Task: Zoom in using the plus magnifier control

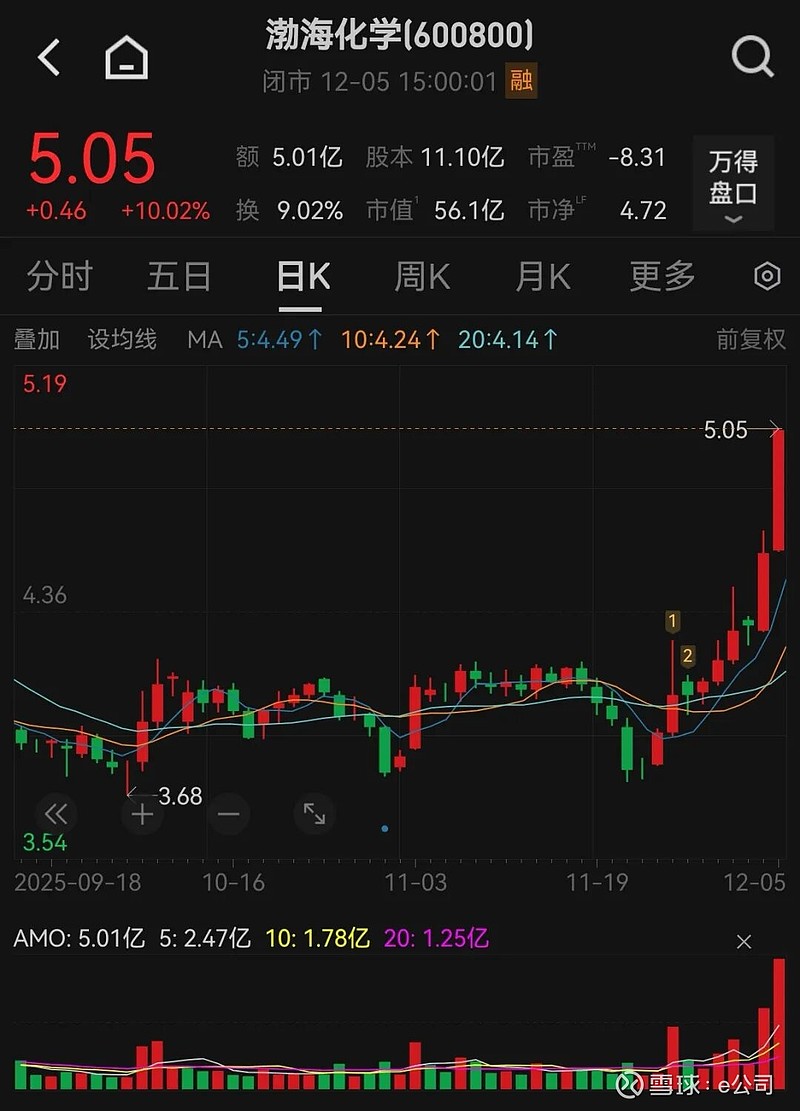Action: point(142,814)
